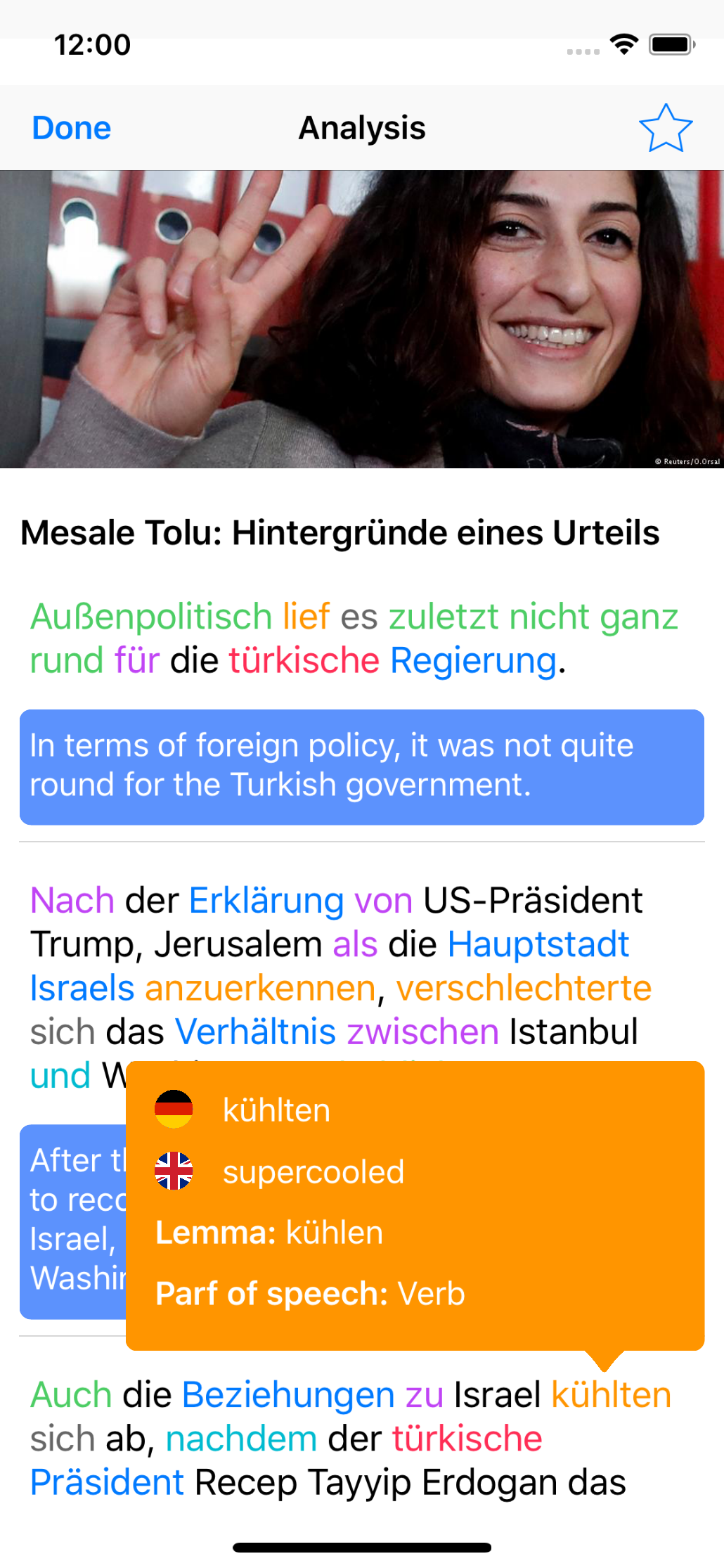
Task: Look up the verb "anzuerkennen"
Action: [x=260, y=989]
